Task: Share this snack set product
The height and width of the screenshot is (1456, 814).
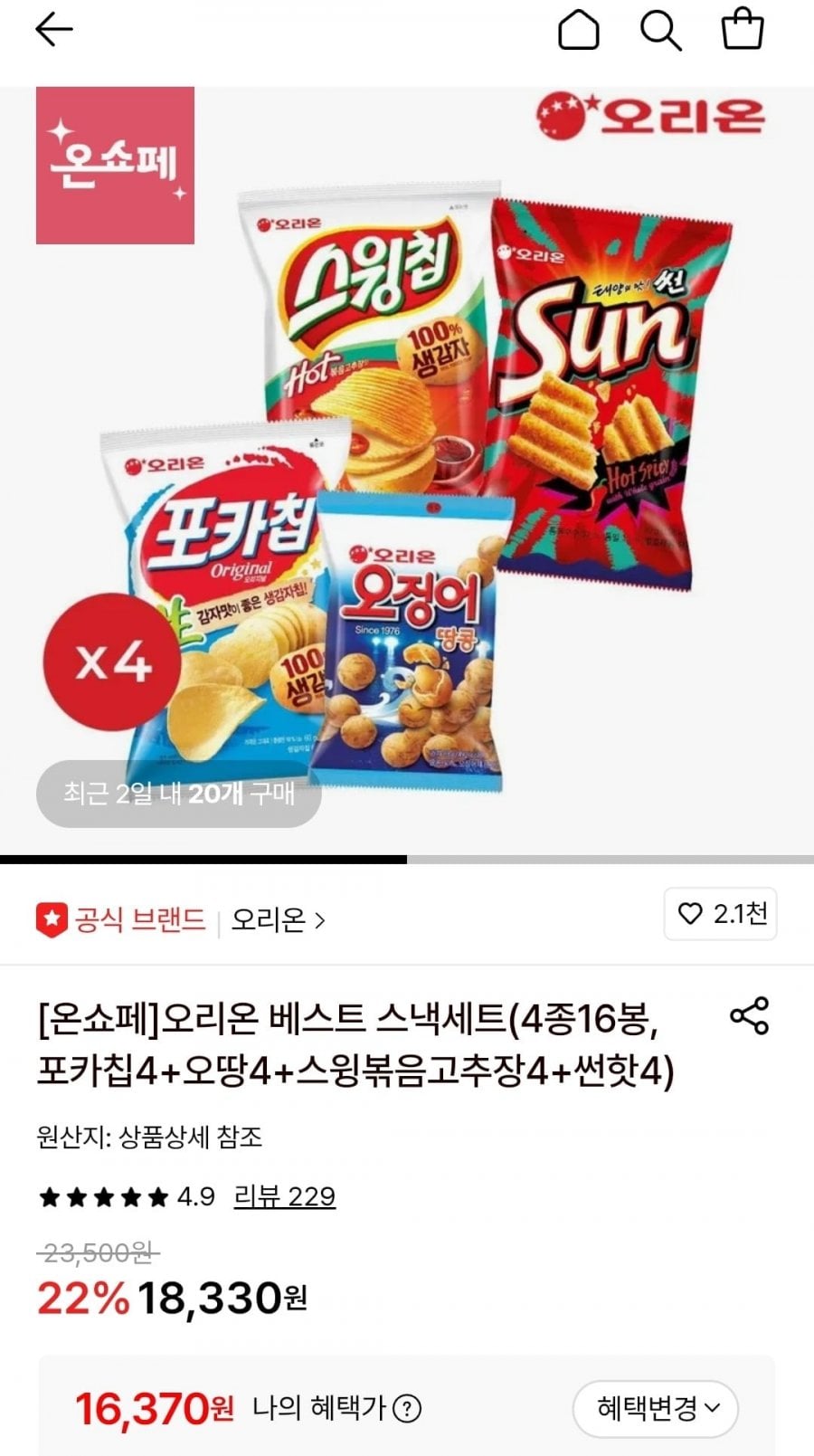Action: click(x=749, y=1016)
